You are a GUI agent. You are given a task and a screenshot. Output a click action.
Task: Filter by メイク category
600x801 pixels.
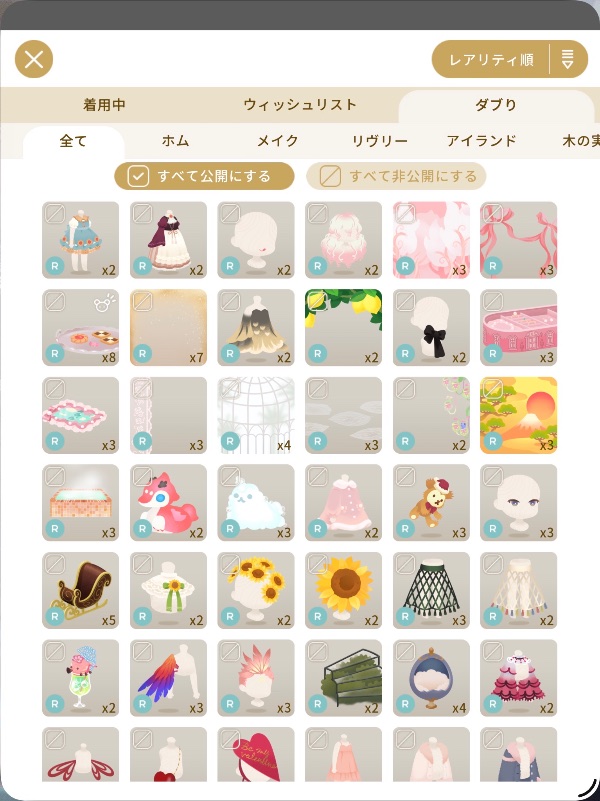pos(277,141)
